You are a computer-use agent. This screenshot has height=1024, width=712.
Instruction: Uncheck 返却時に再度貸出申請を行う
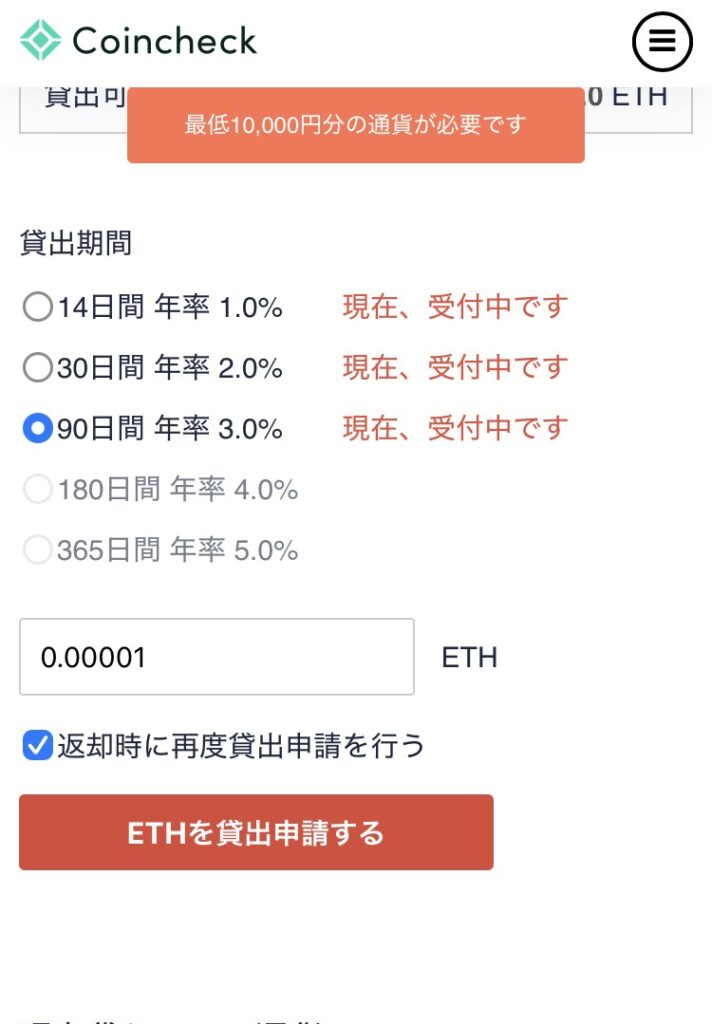coord(37,745)
